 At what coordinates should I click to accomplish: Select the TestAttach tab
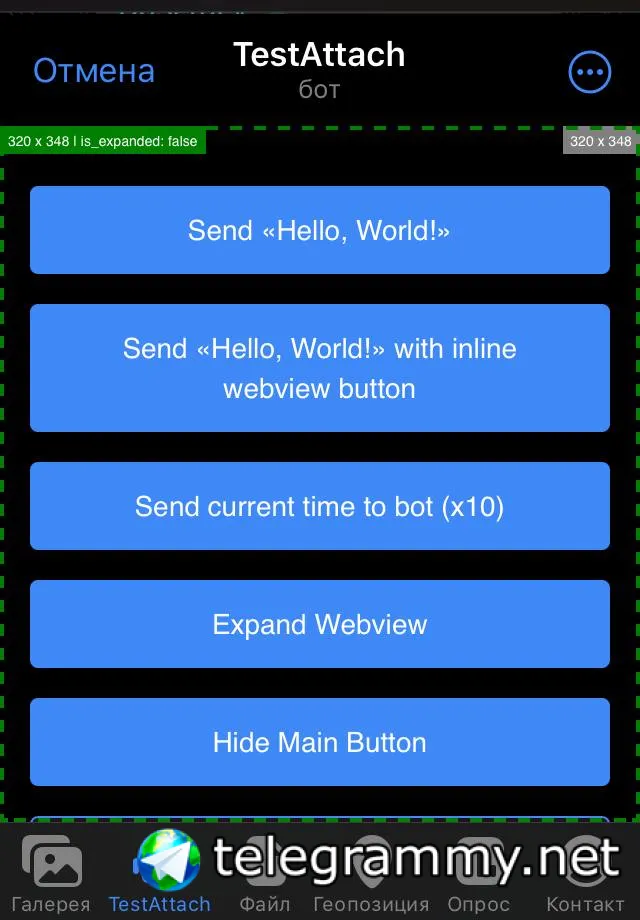pyautogui.click(x=160, y=875)
